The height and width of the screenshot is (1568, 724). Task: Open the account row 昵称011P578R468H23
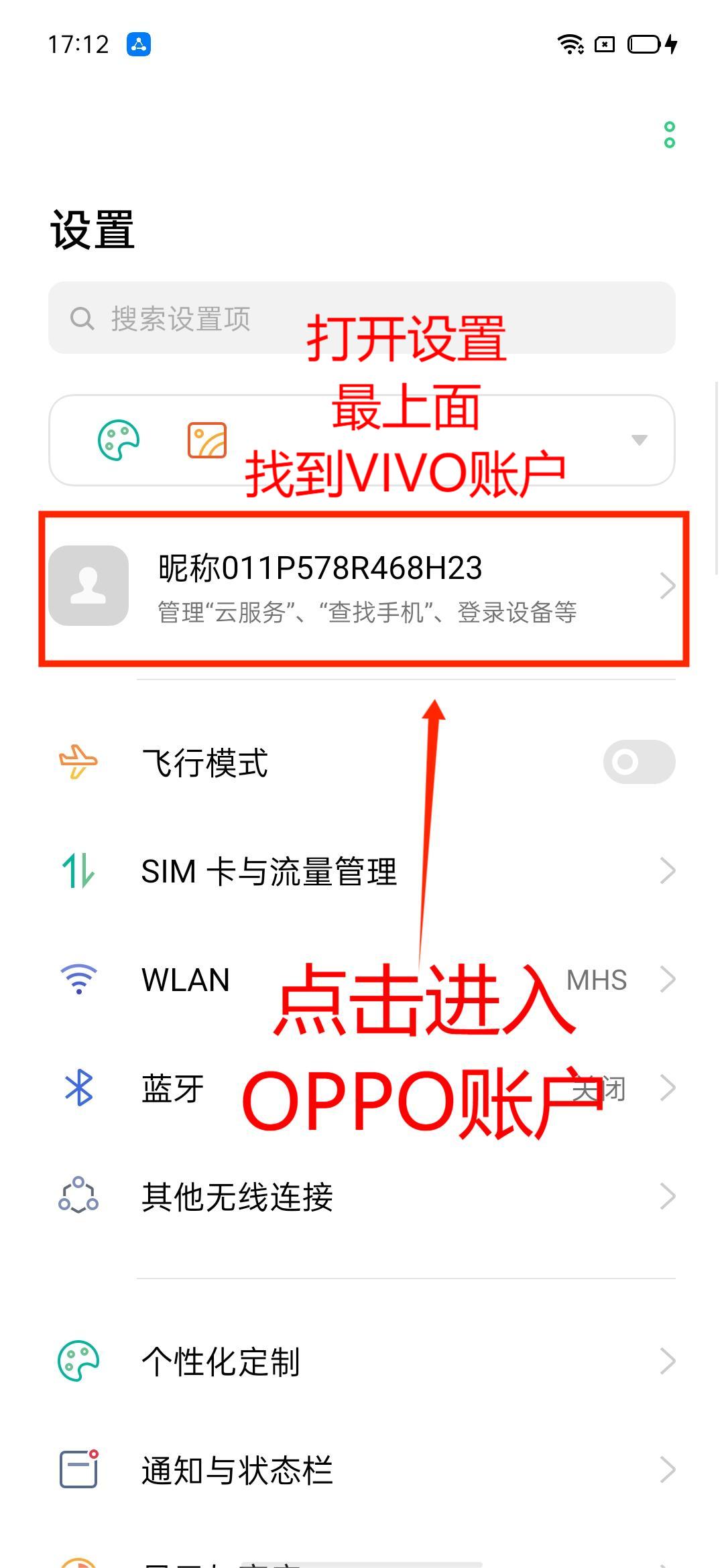[362, 586]
